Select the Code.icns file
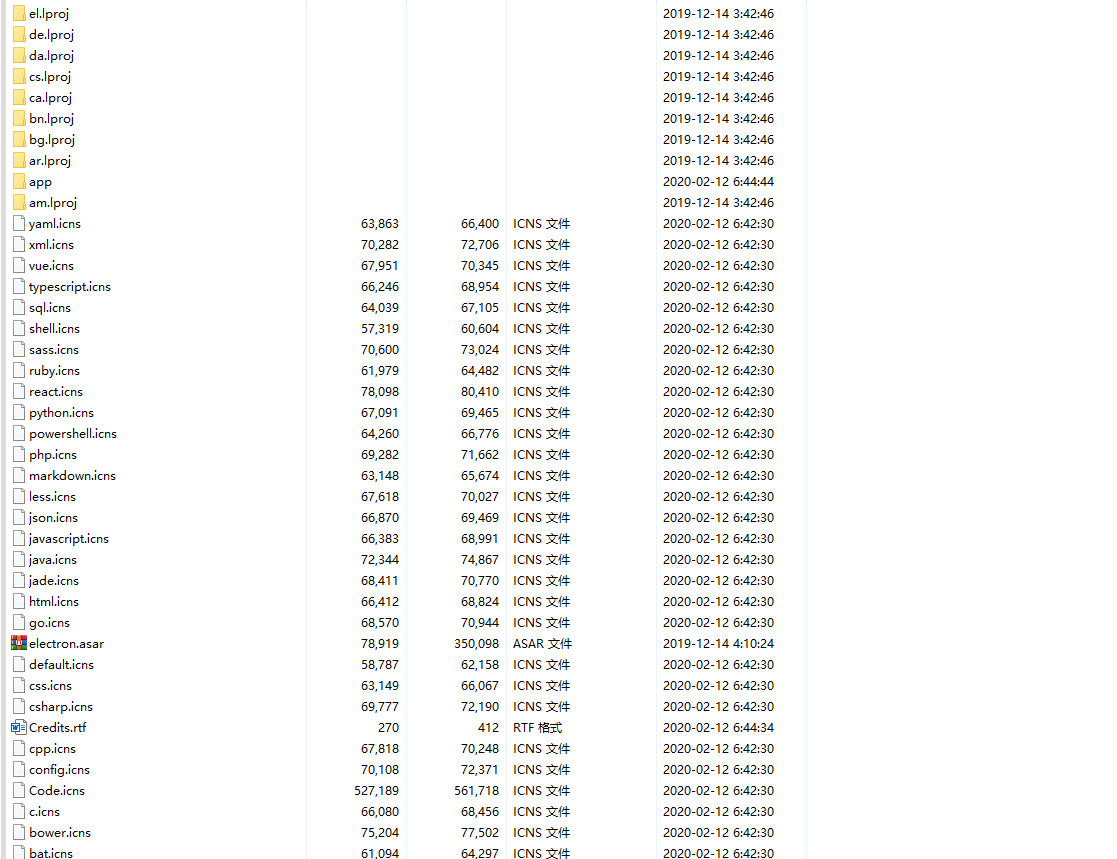This screenshot has height=859, width=1117. (56, 791)
